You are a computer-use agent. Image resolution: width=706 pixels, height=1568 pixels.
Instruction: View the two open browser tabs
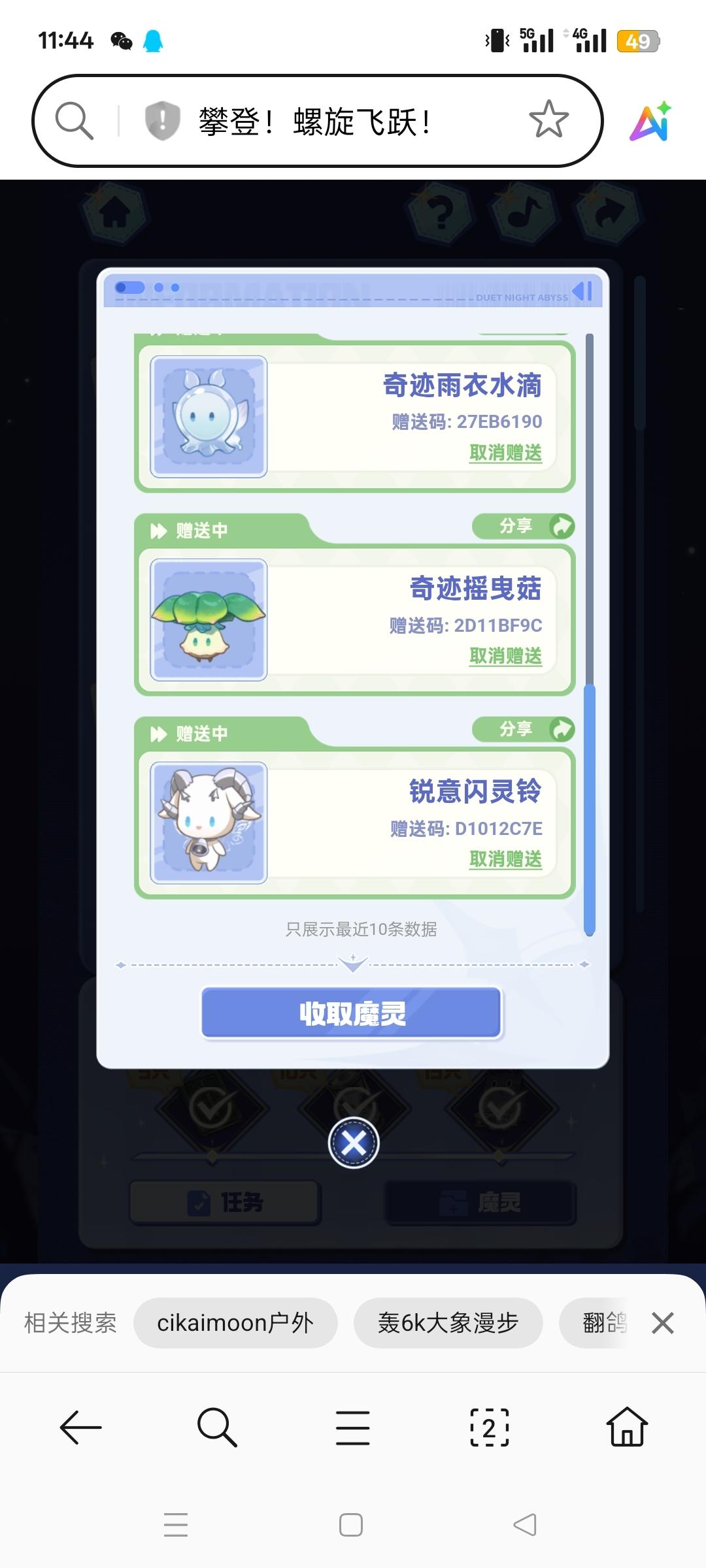[489, 1428]
